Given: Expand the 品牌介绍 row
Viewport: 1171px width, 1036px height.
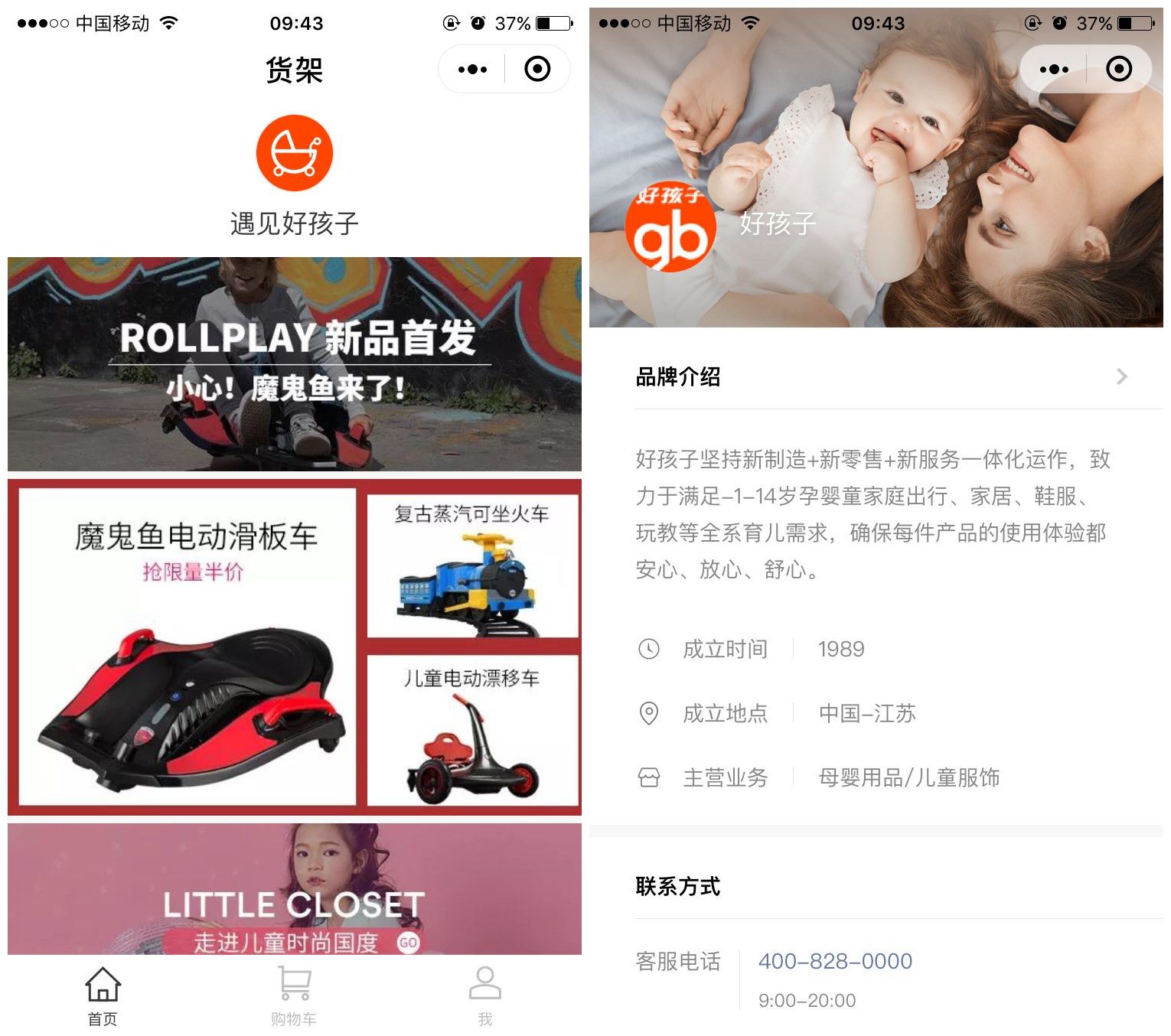Looking at the screenshot, I should coord(880,376).
